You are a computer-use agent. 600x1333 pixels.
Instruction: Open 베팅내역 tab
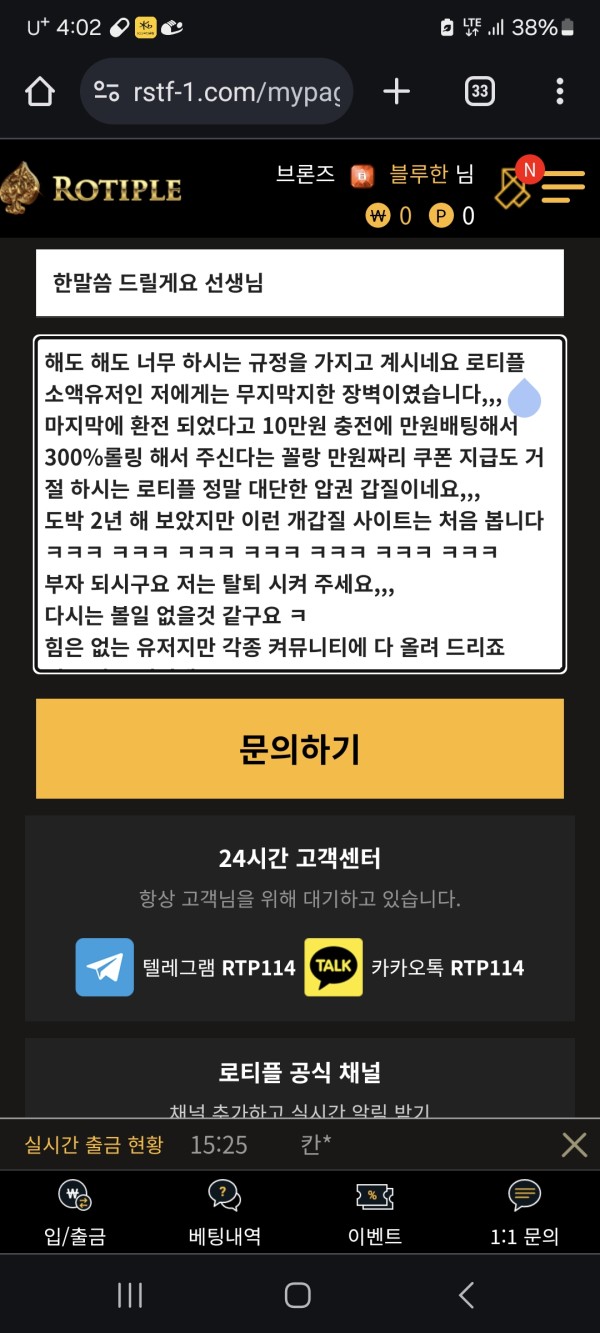225,1212
